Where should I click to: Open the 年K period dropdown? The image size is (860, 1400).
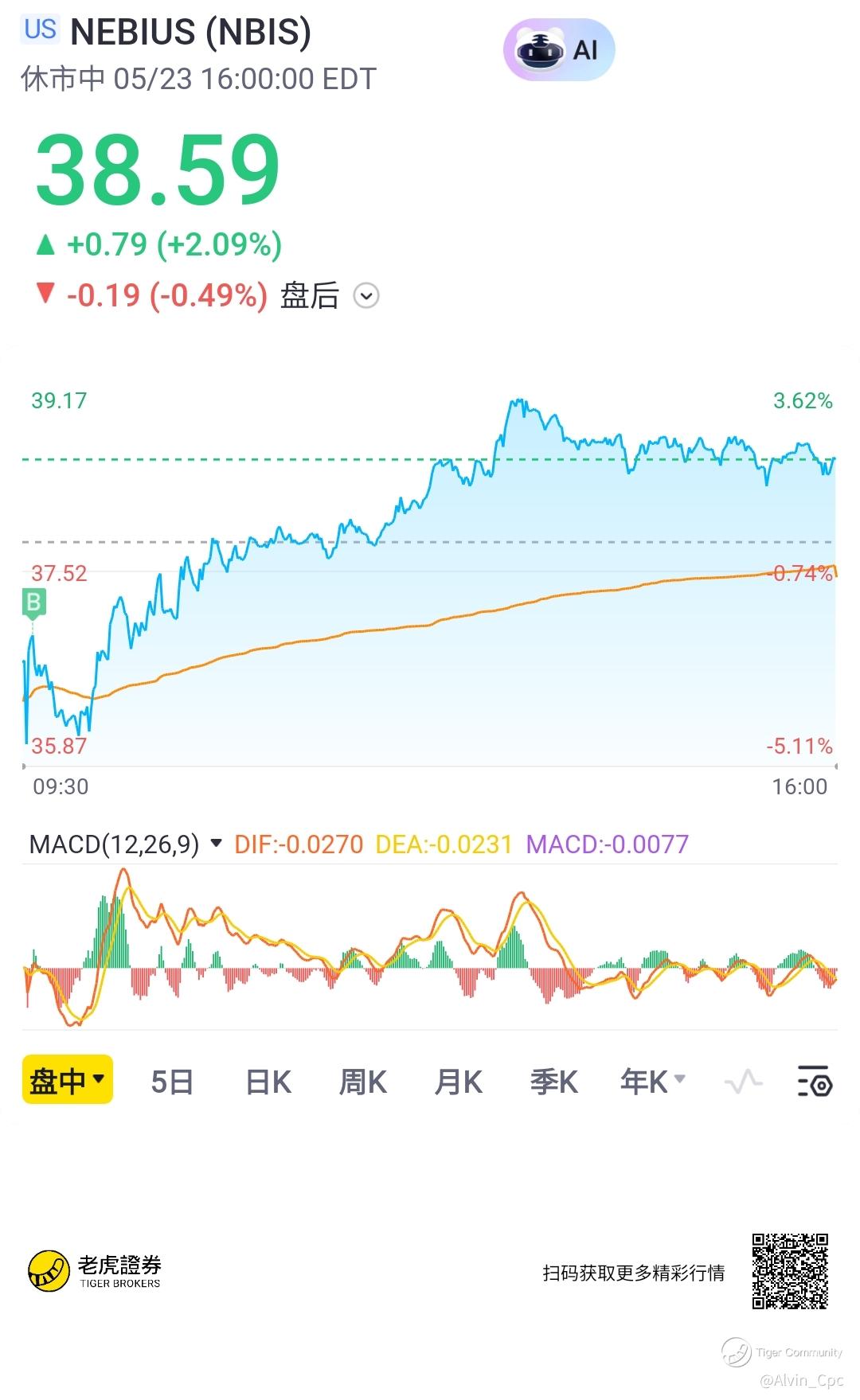click(652, 1082)
